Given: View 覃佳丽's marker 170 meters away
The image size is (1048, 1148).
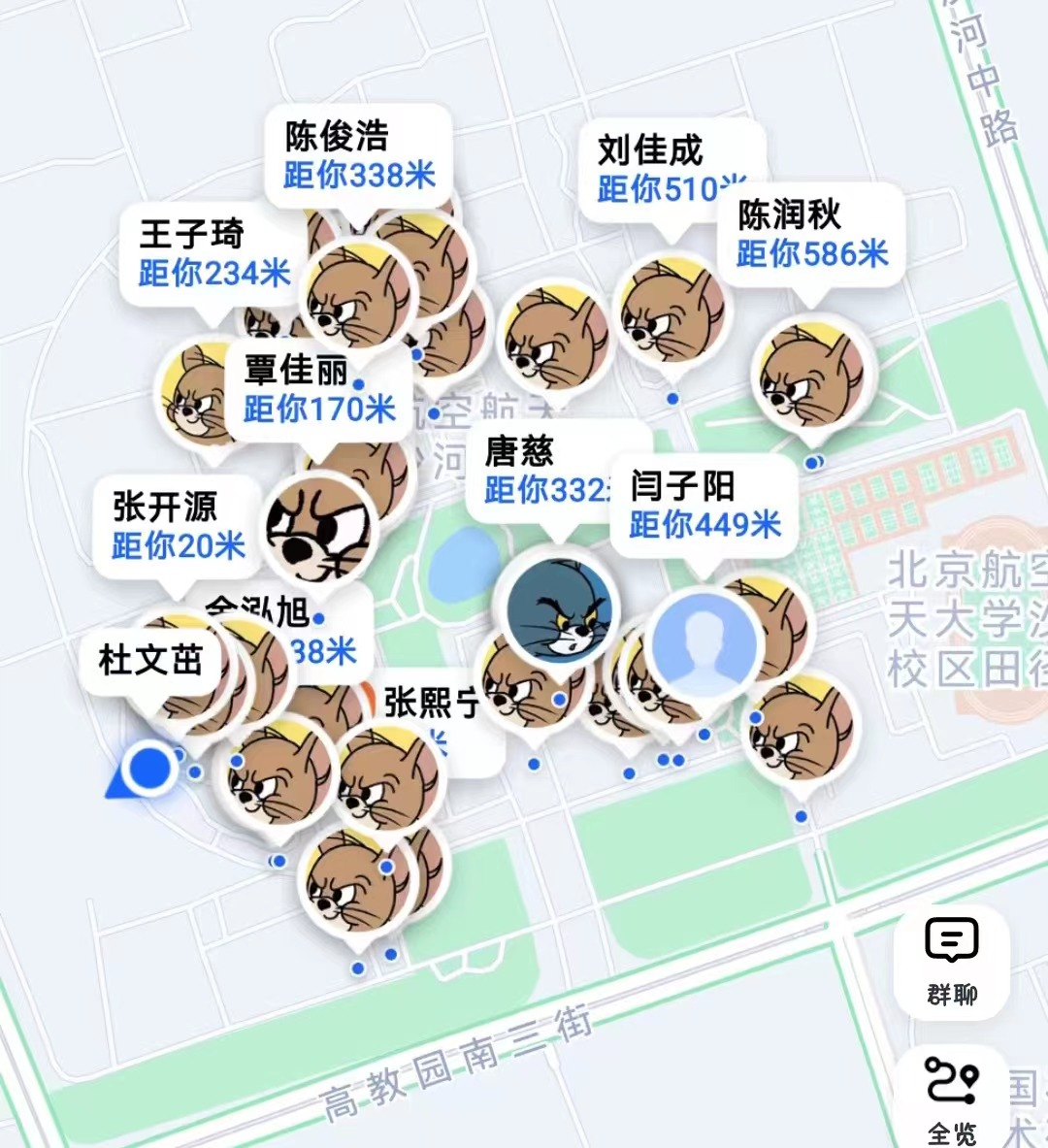Looking at the screenshot, I should pyautogui.click(x=318, y=390).
